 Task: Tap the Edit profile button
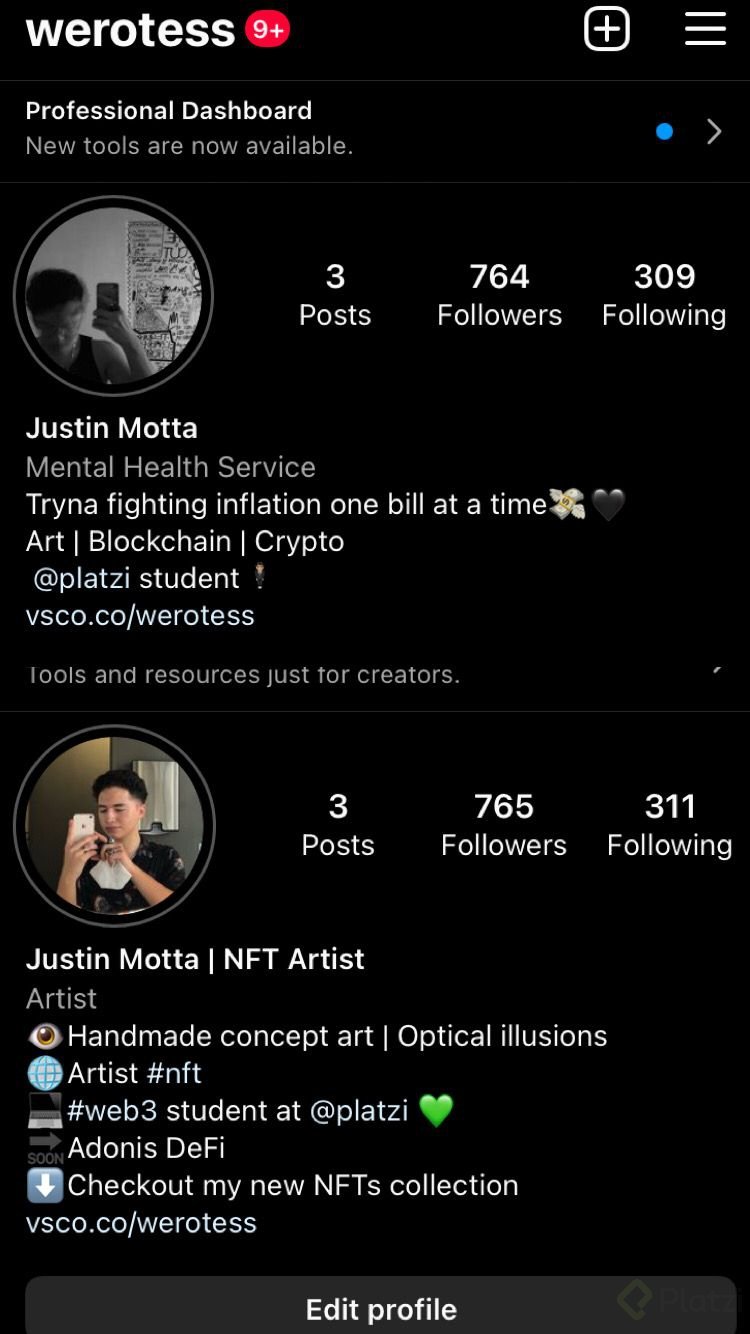click(380, 1308)
